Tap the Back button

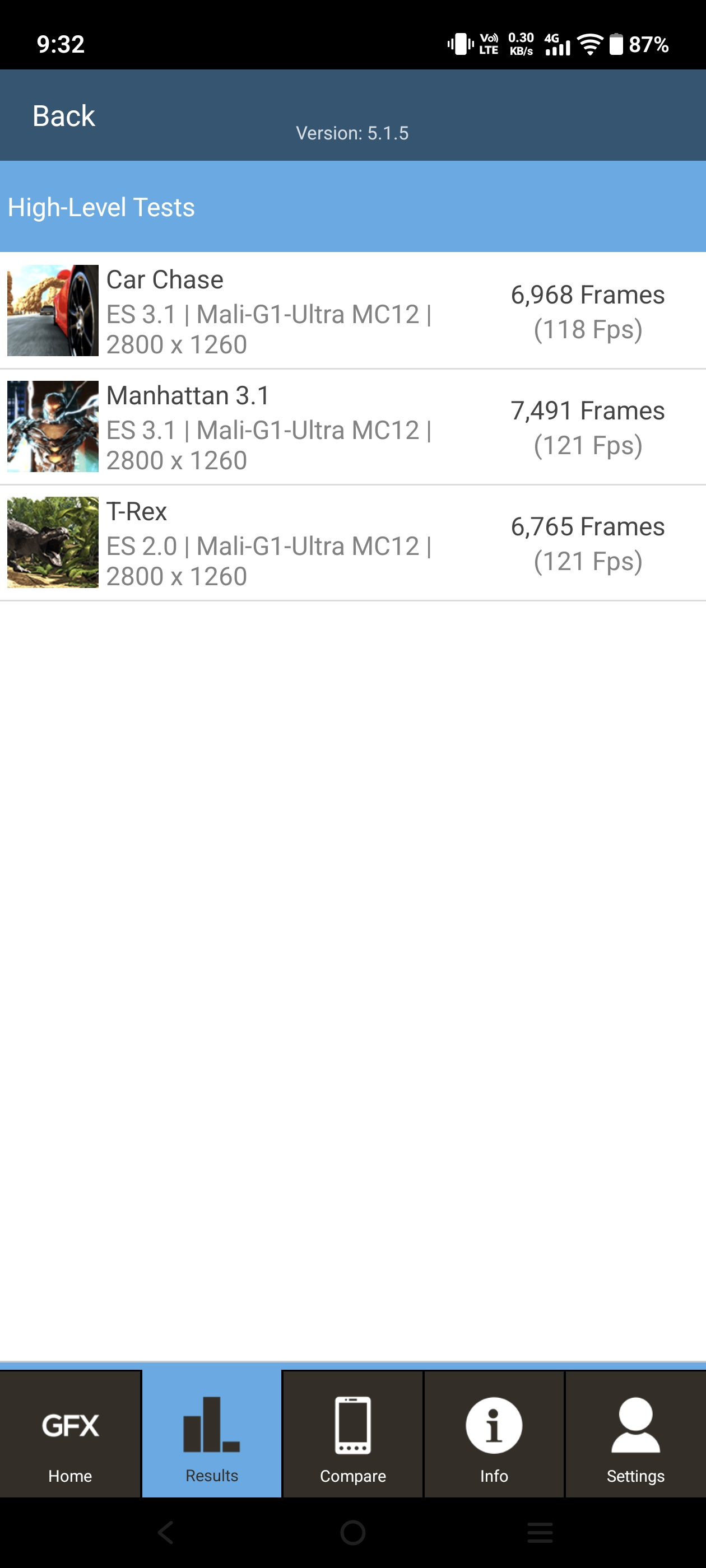tap(64, 115)
